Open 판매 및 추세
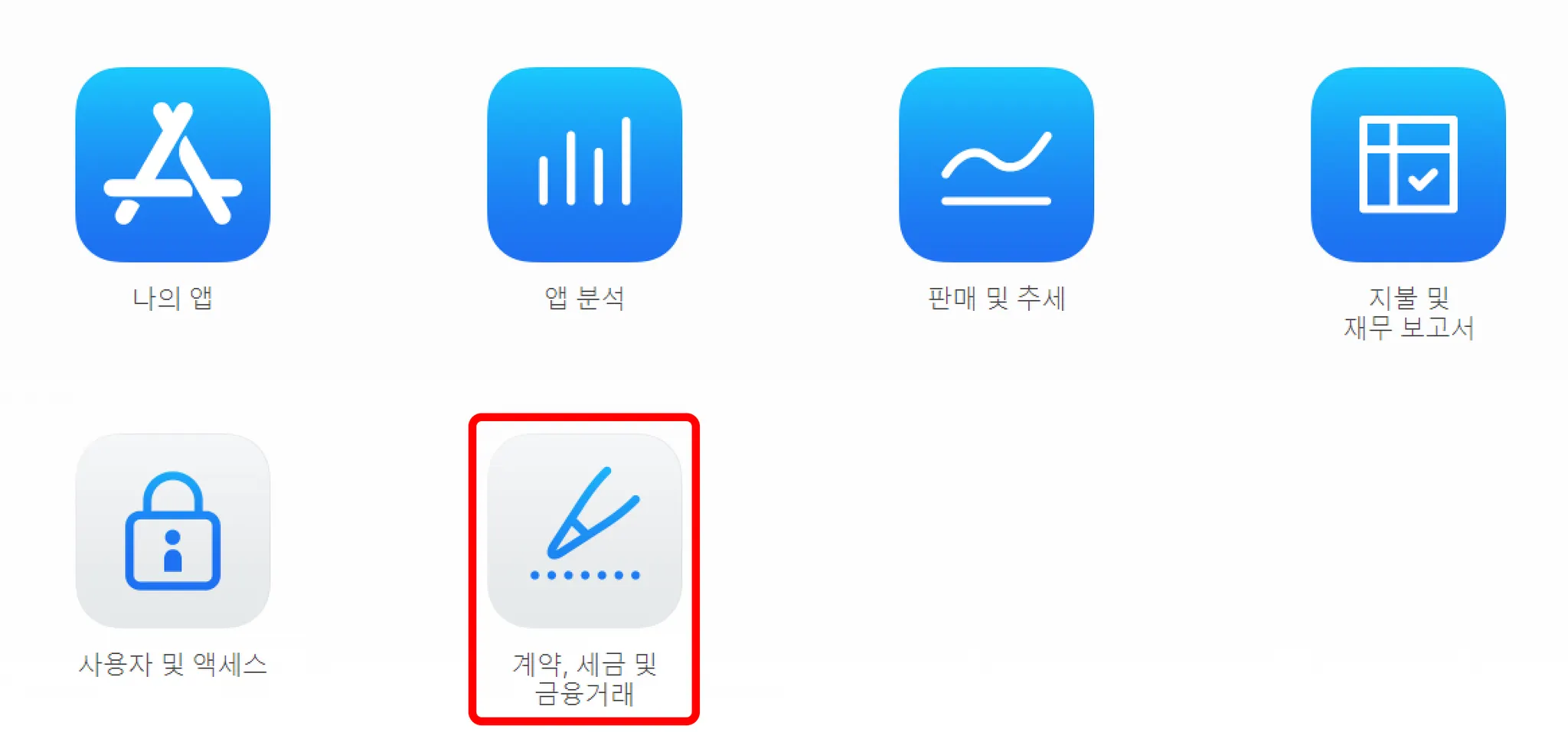 (x=996, y=165)
